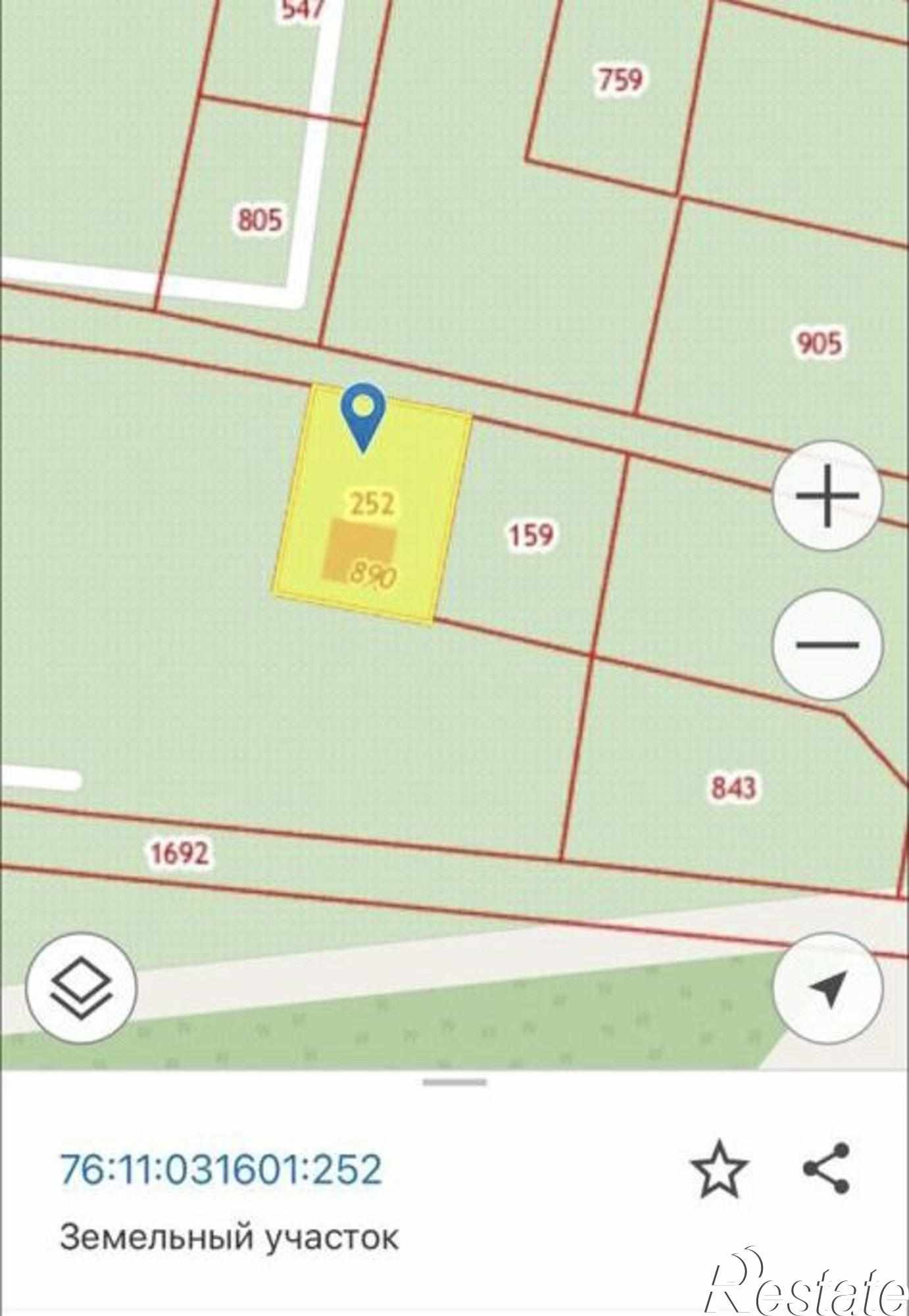Tap the bottom sheet handle
This screenshot has width=909, height=1316.
coord(455,1082)
